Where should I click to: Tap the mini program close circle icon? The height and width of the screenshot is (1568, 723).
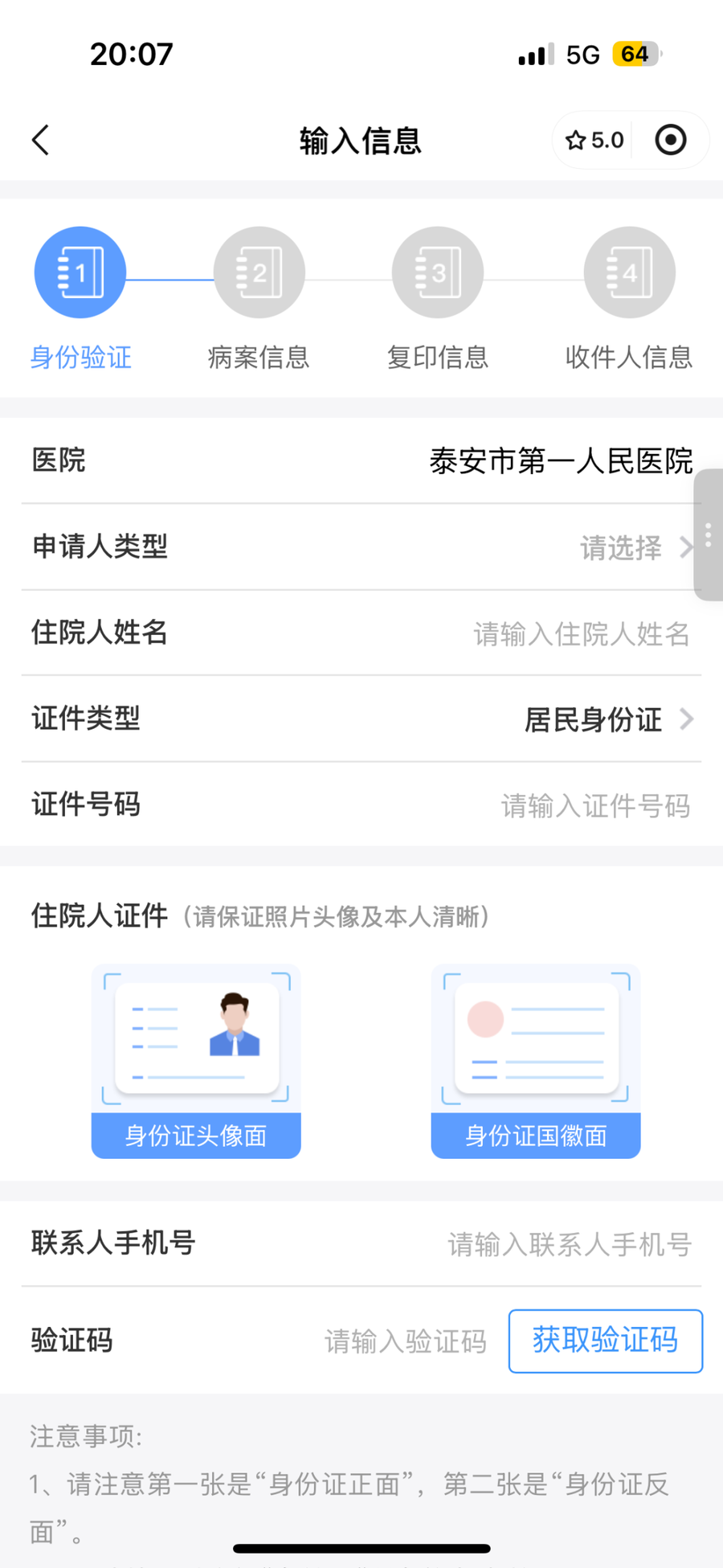point(670,140)
